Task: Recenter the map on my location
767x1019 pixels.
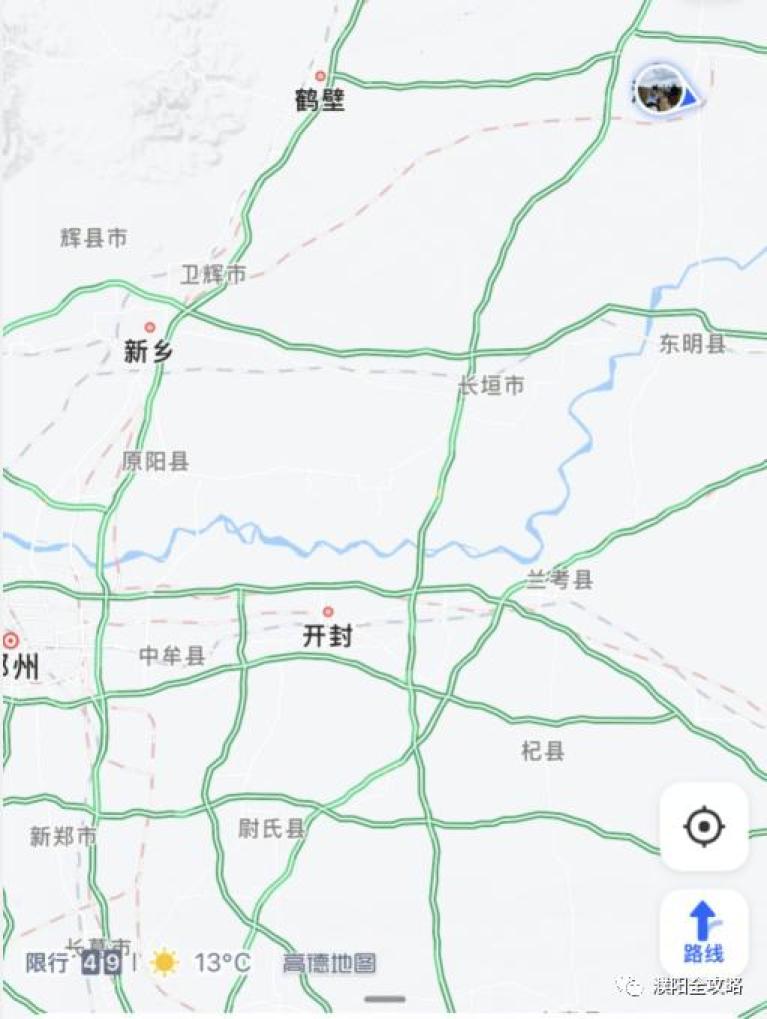Action: tap(703, 827)
